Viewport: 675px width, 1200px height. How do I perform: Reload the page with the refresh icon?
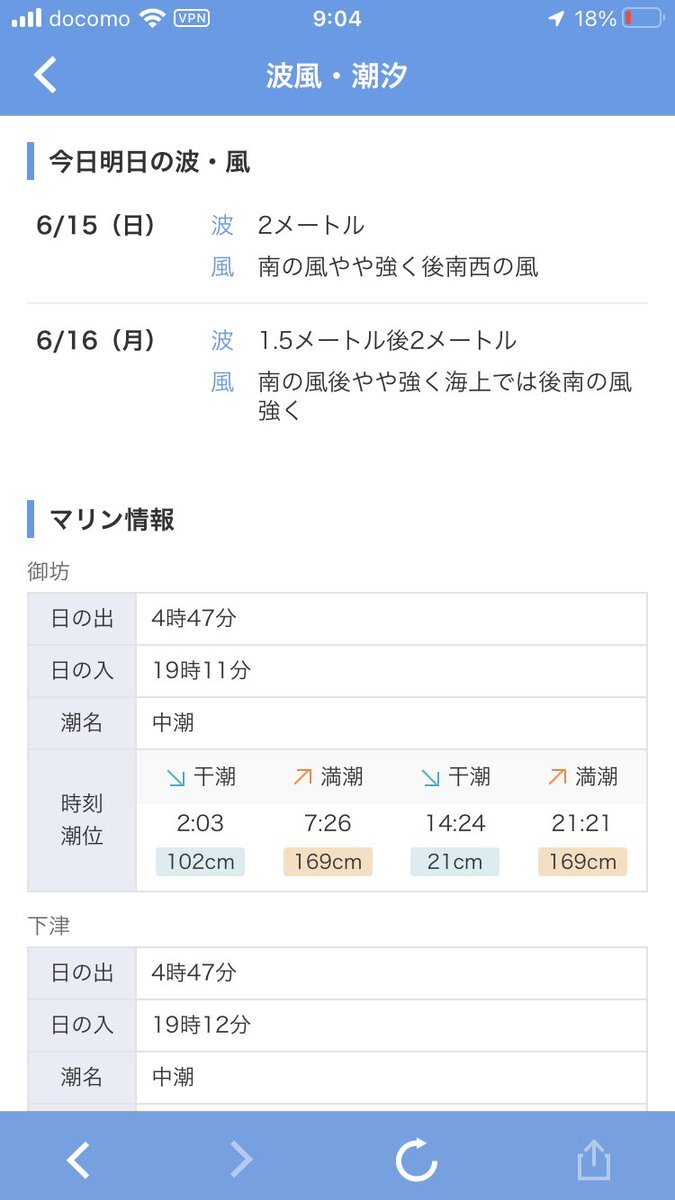[x=416, y=1160]
